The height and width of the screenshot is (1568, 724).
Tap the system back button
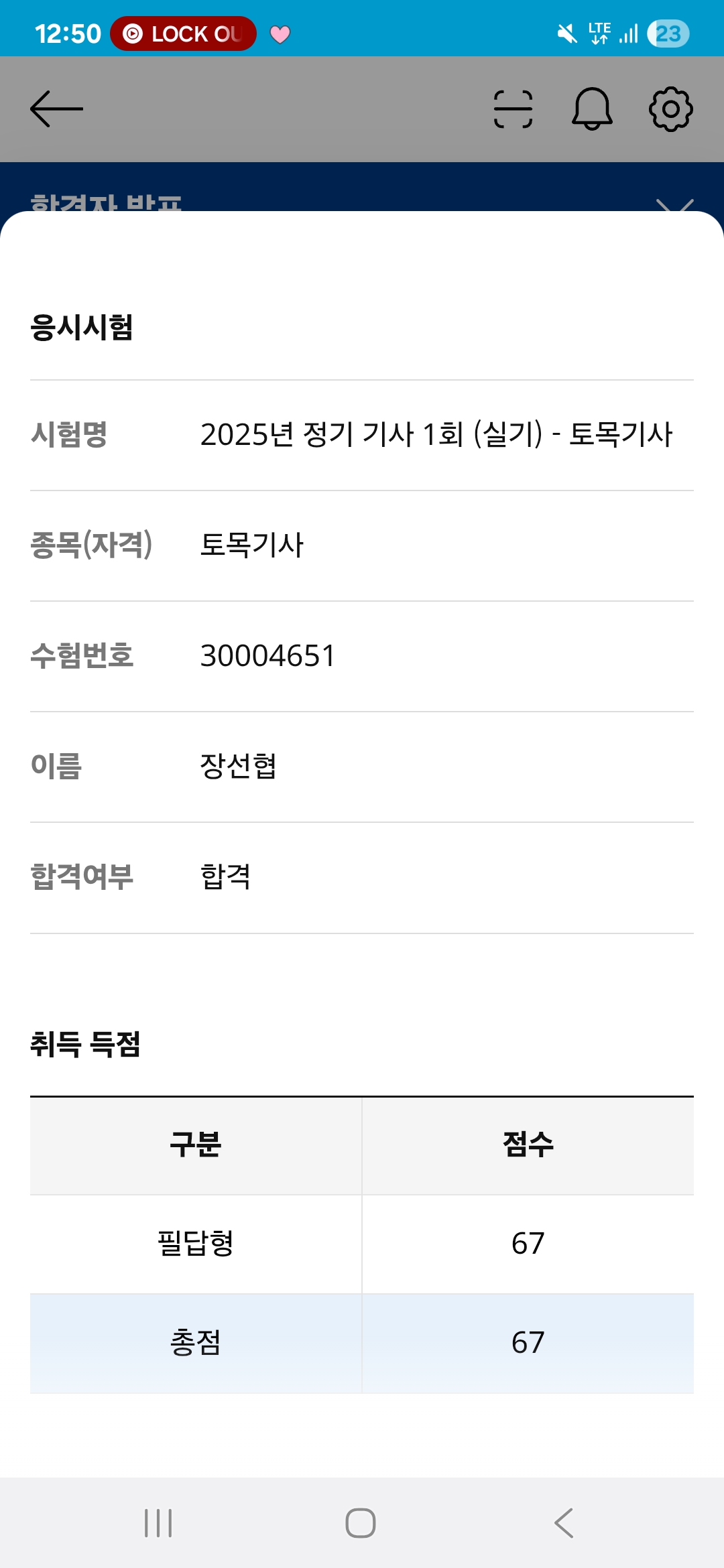coord(563,1523)
